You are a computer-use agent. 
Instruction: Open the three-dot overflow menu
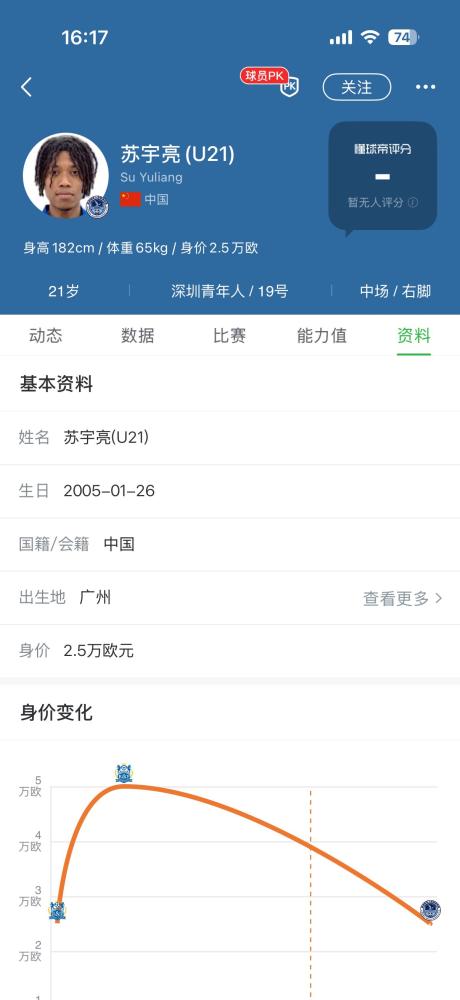click(x=426, y=87)
